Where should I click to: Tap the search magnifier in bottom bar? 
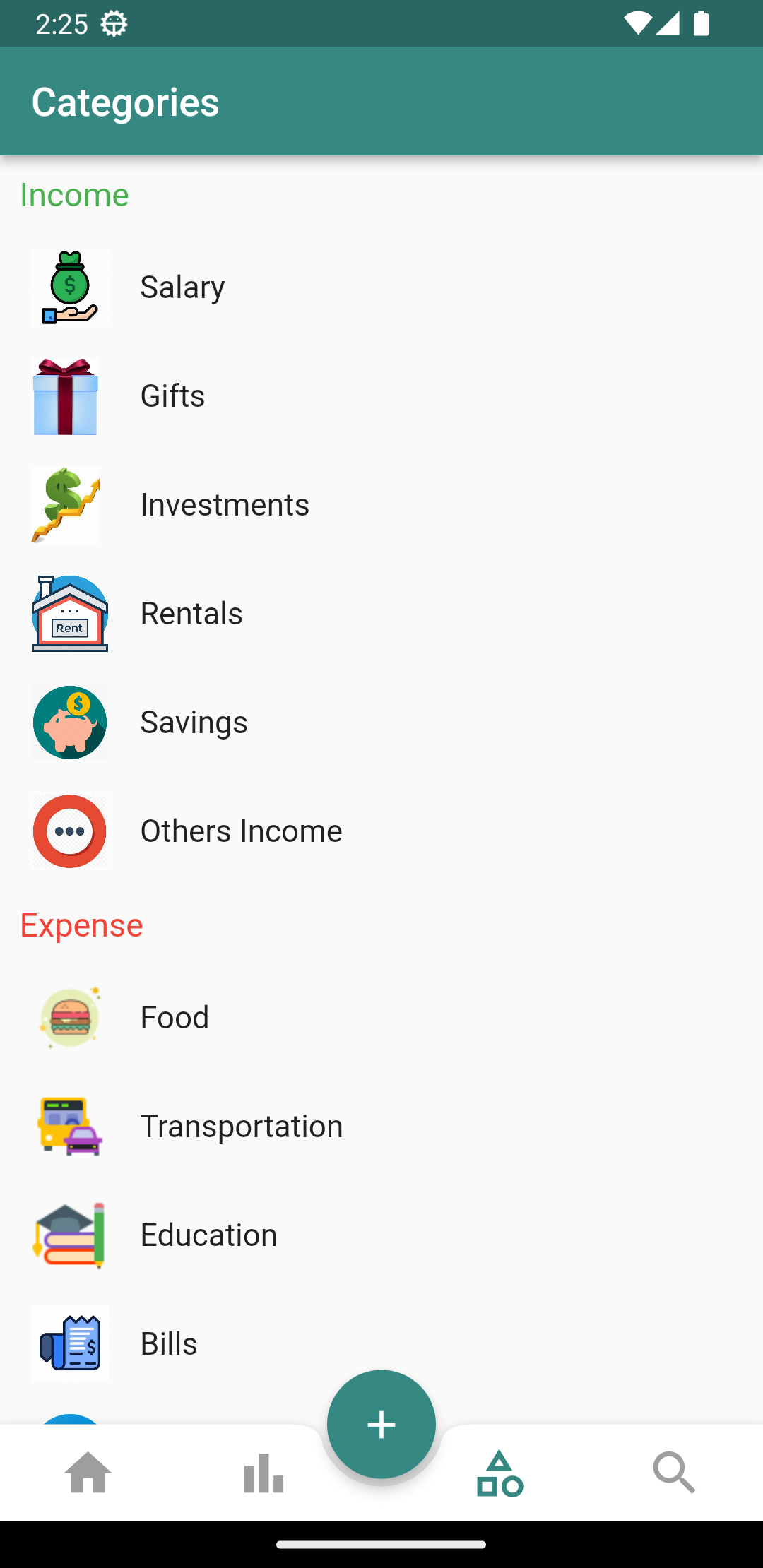(674, 1473)
